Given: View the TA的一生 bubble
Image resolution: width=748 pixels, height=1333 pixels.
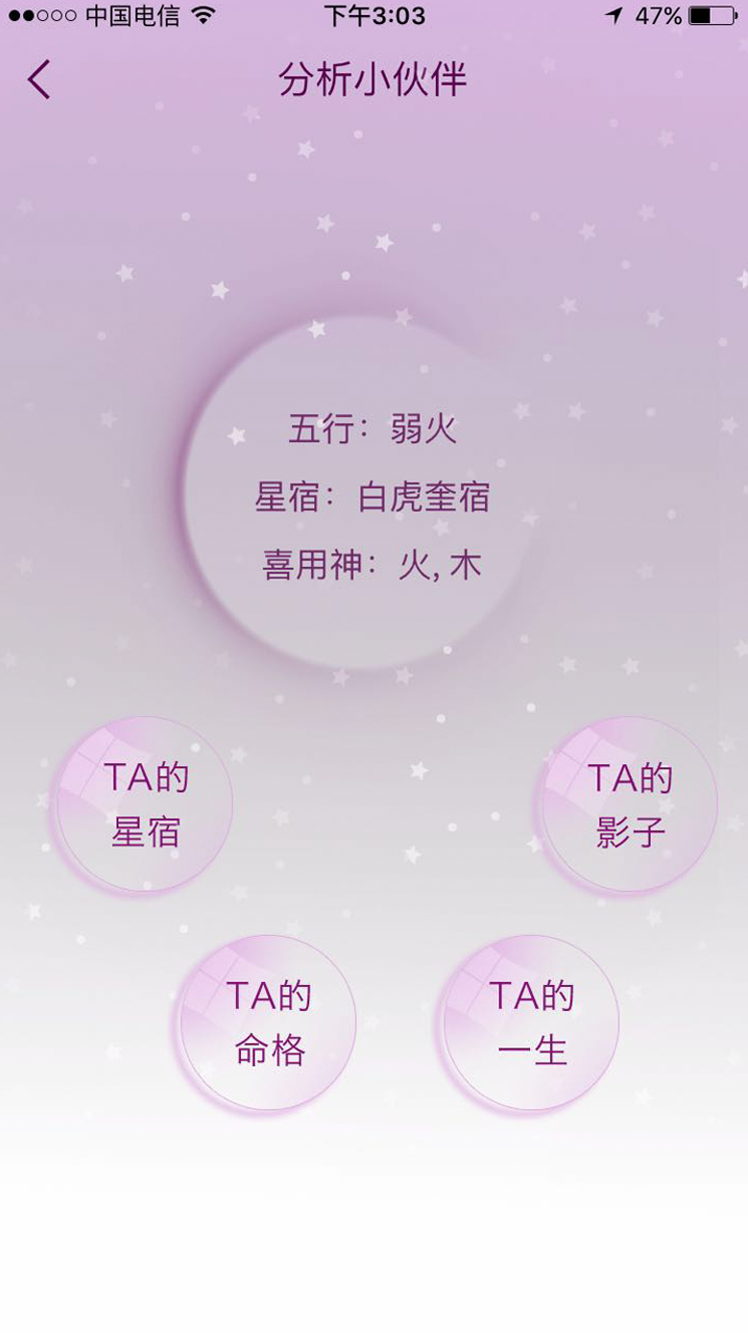Looking at the screenshot, I should (x=531, y=1022).
